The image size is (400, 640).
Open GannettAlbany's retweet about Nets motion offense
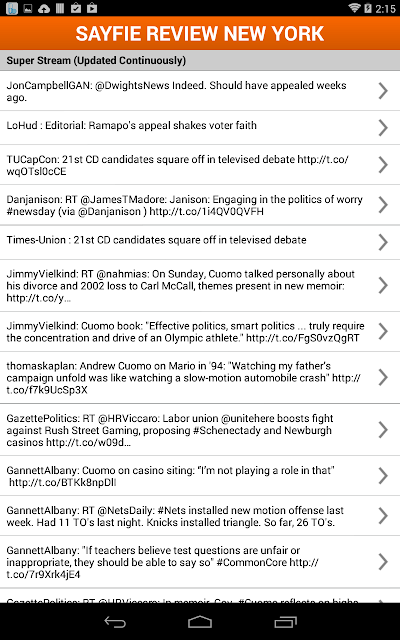click(200, 516)
